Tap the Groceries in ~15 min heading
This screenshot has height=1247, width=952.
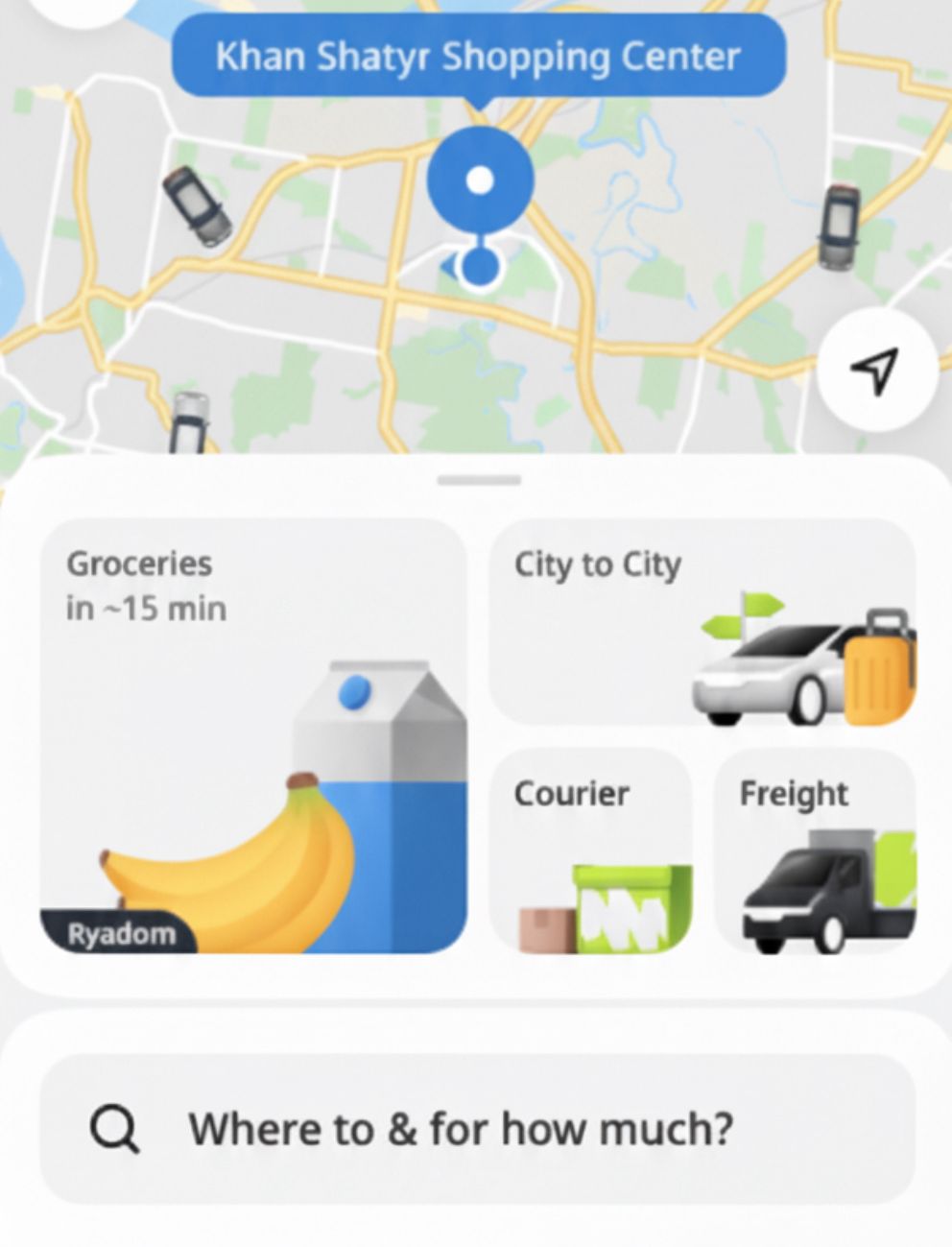145,584
